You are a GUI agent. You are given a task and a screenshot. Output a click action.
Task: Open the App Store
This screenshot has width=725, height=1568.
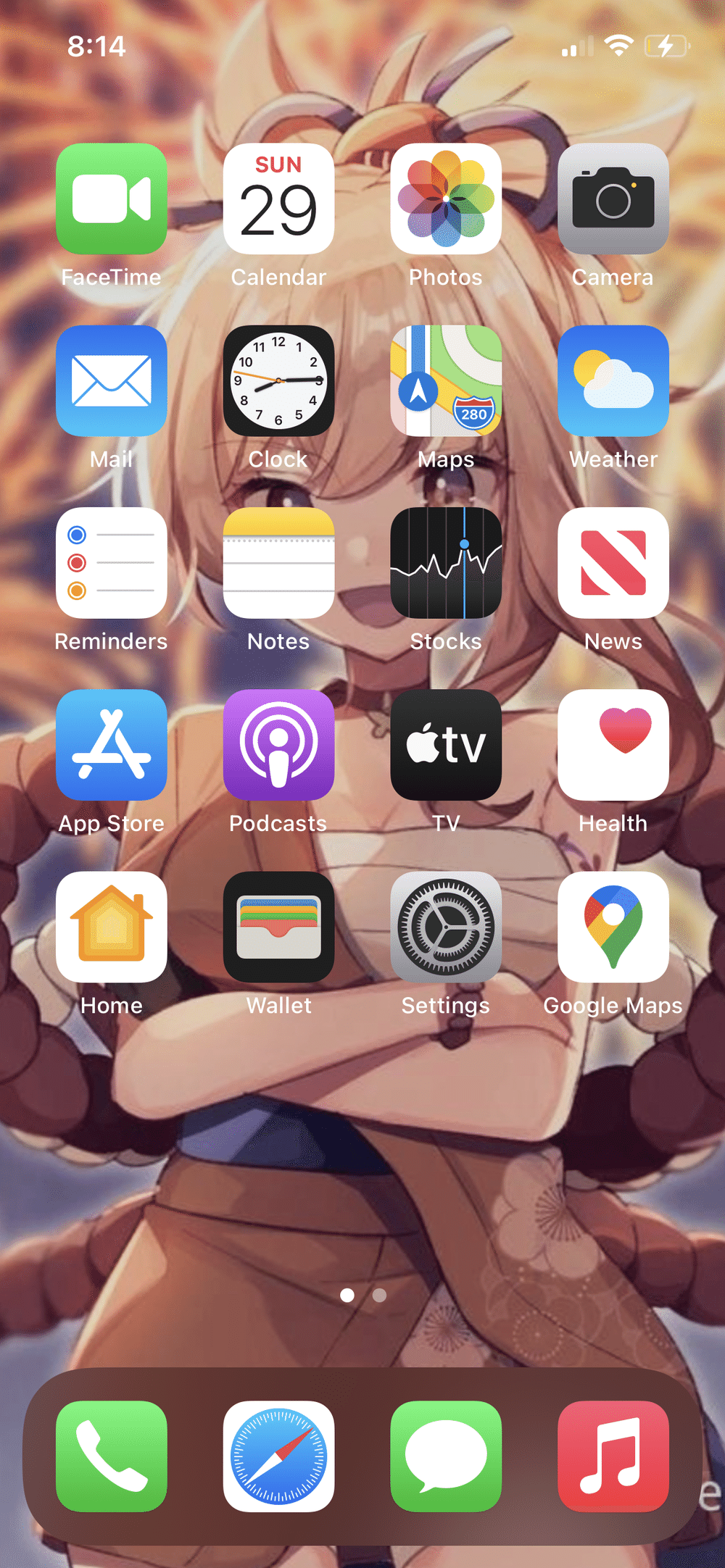[112, 745]
